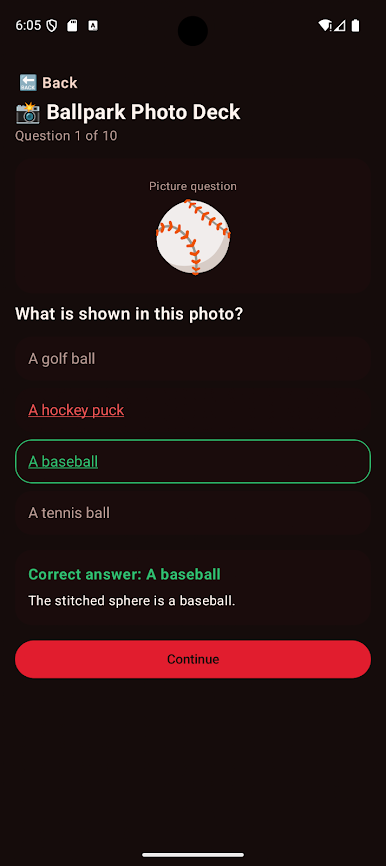Pick the A tennis ball answer

pos(193,513)
